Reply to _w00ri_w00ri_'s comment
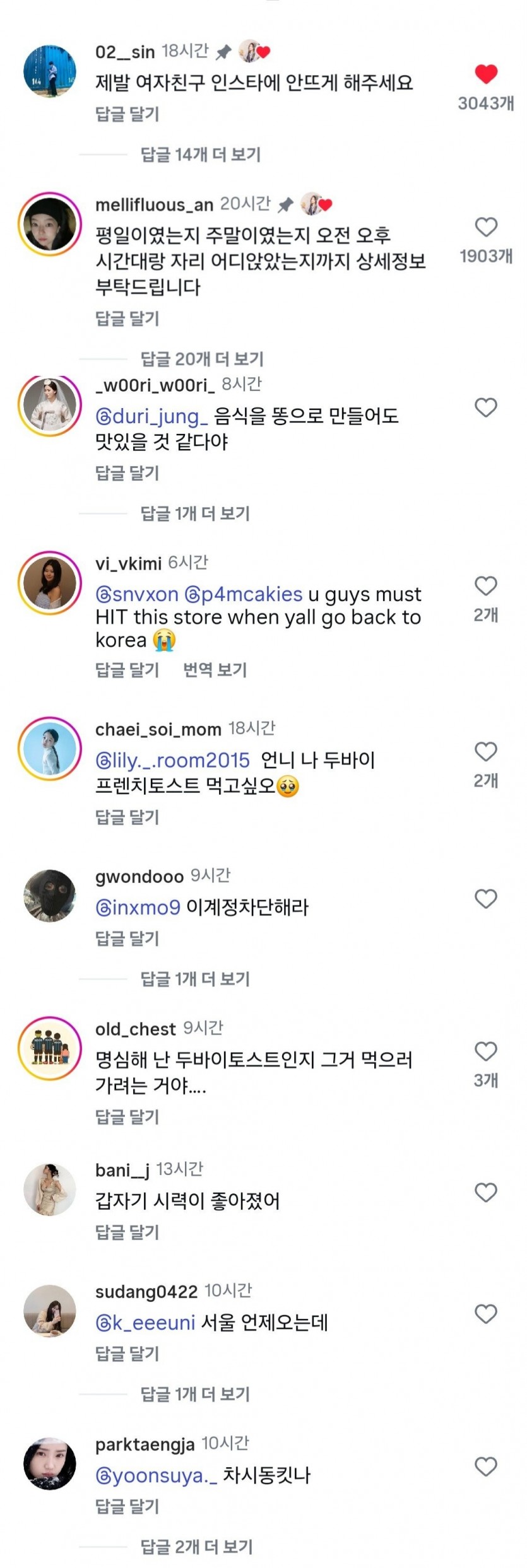Image resolution: width=527 pixels, height=1568 pixels. 127,473
